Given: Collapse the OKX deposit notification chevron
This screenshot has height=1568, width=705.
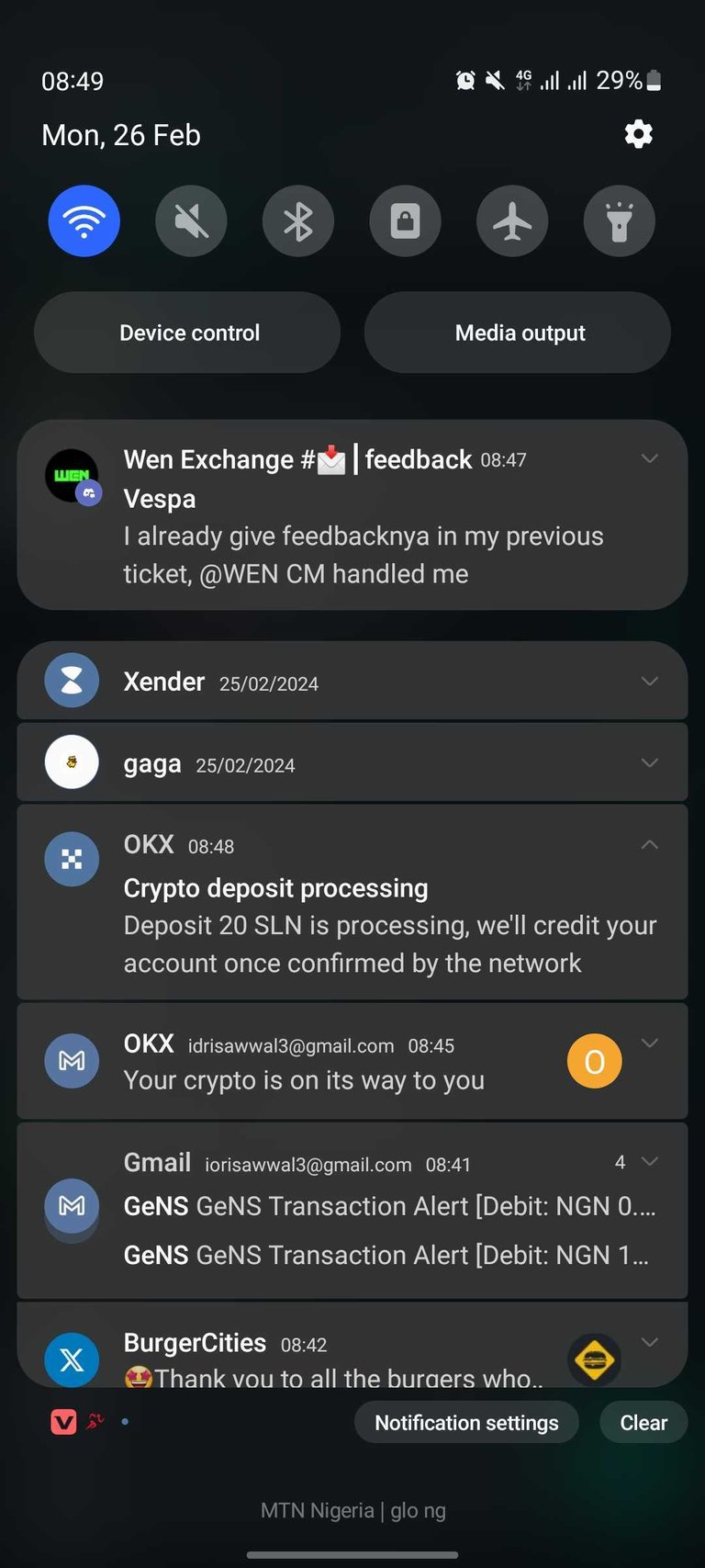Looking at the screenshot, I should click(649, 844).
